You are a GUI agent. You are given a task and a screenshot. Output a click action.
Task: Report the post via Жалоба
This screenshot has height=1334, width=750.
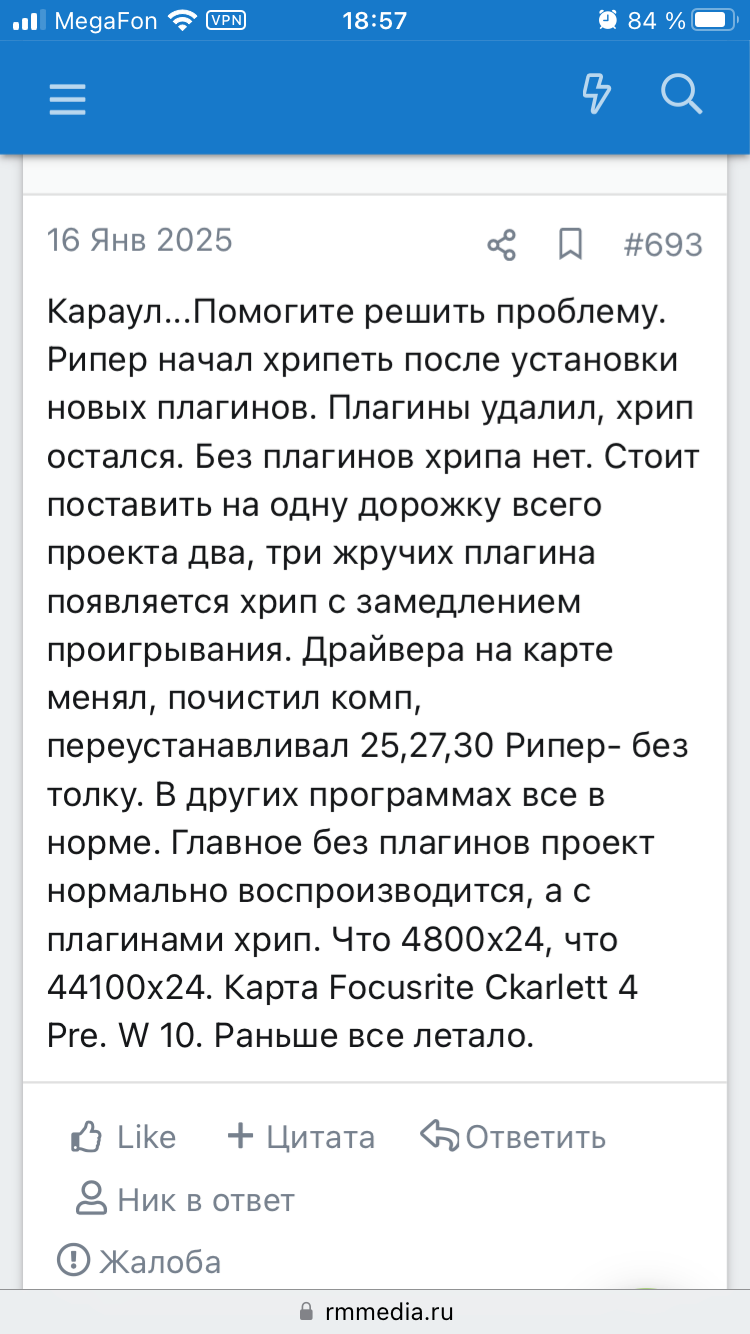140,1261
